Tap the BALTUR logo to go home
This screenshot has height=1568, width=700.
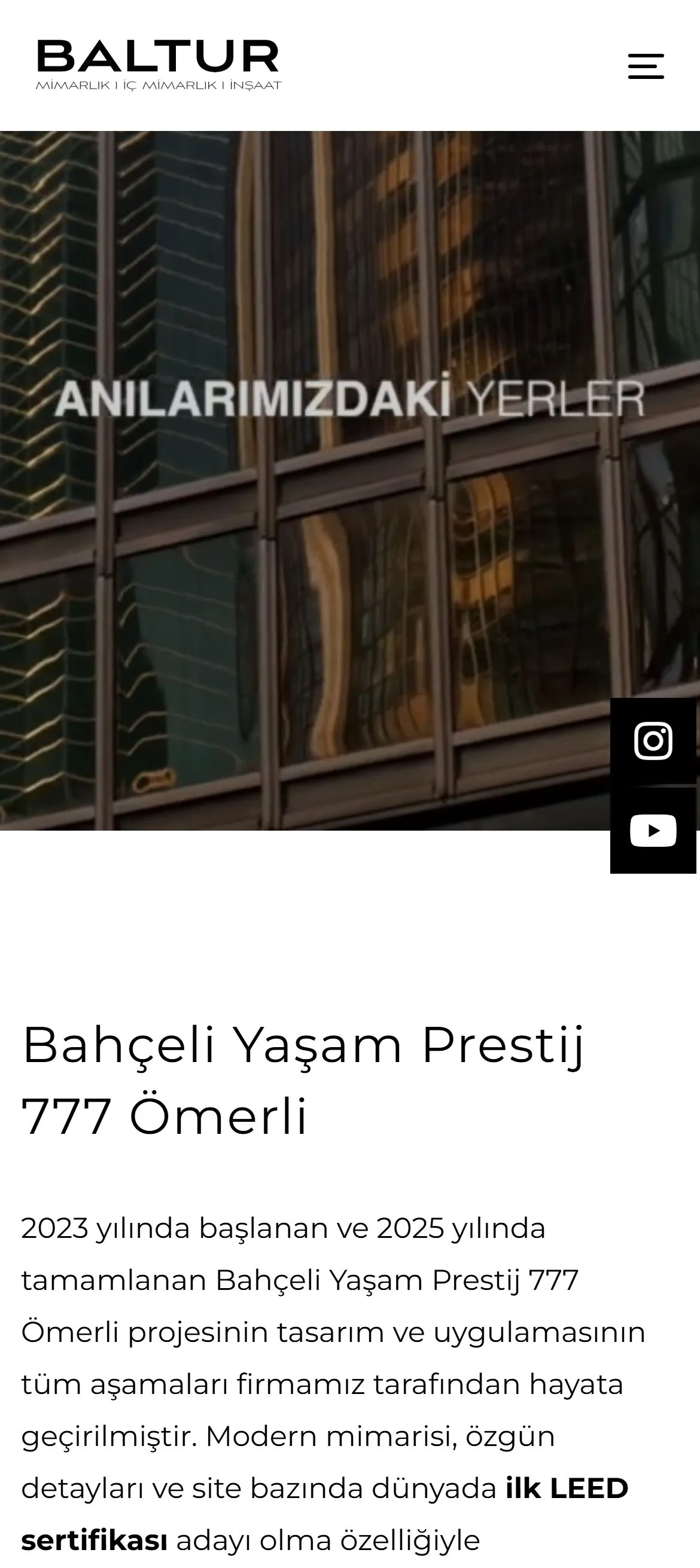[159, 65]
